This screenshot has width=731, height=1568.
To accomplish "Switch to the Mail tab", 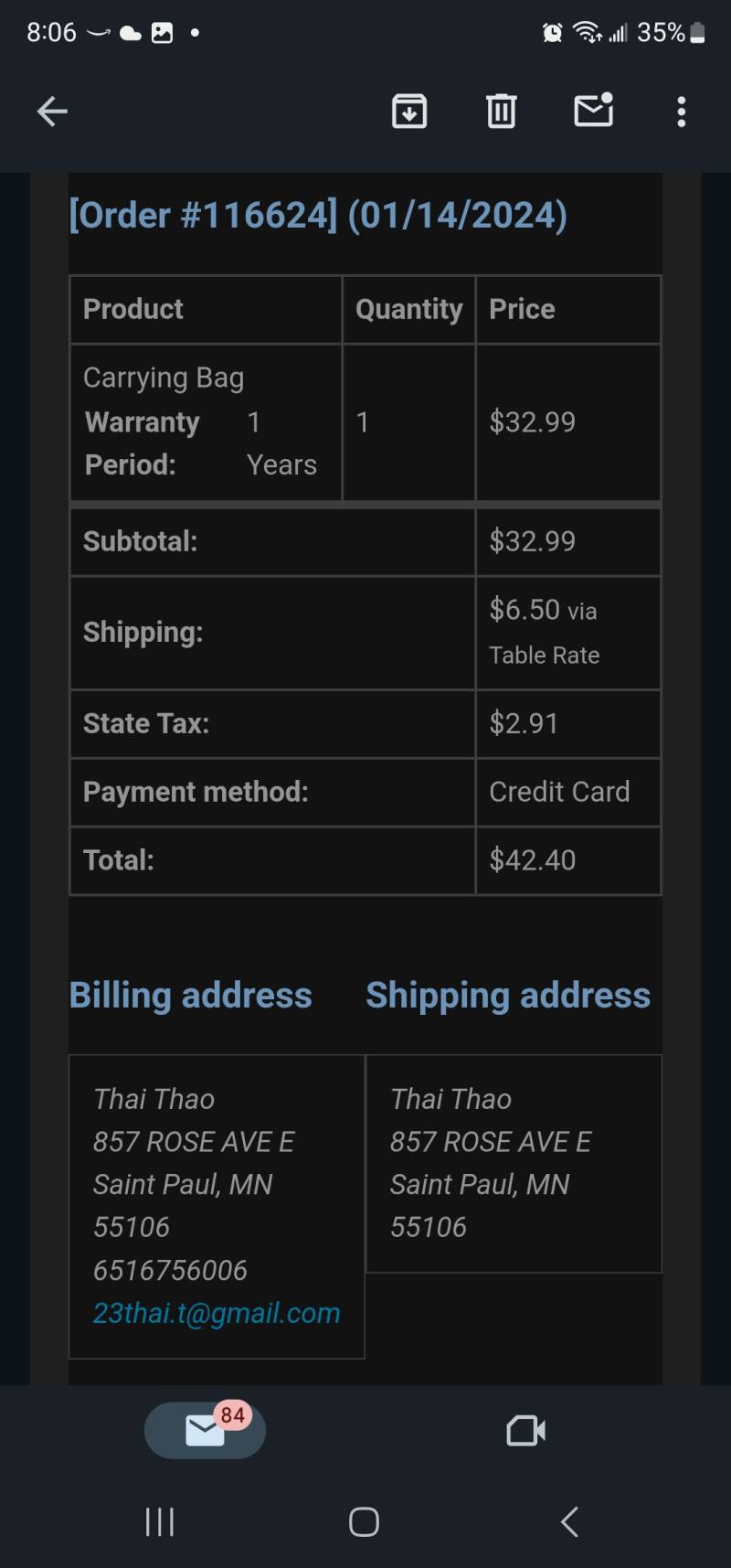I will (x=206, y=1430).
